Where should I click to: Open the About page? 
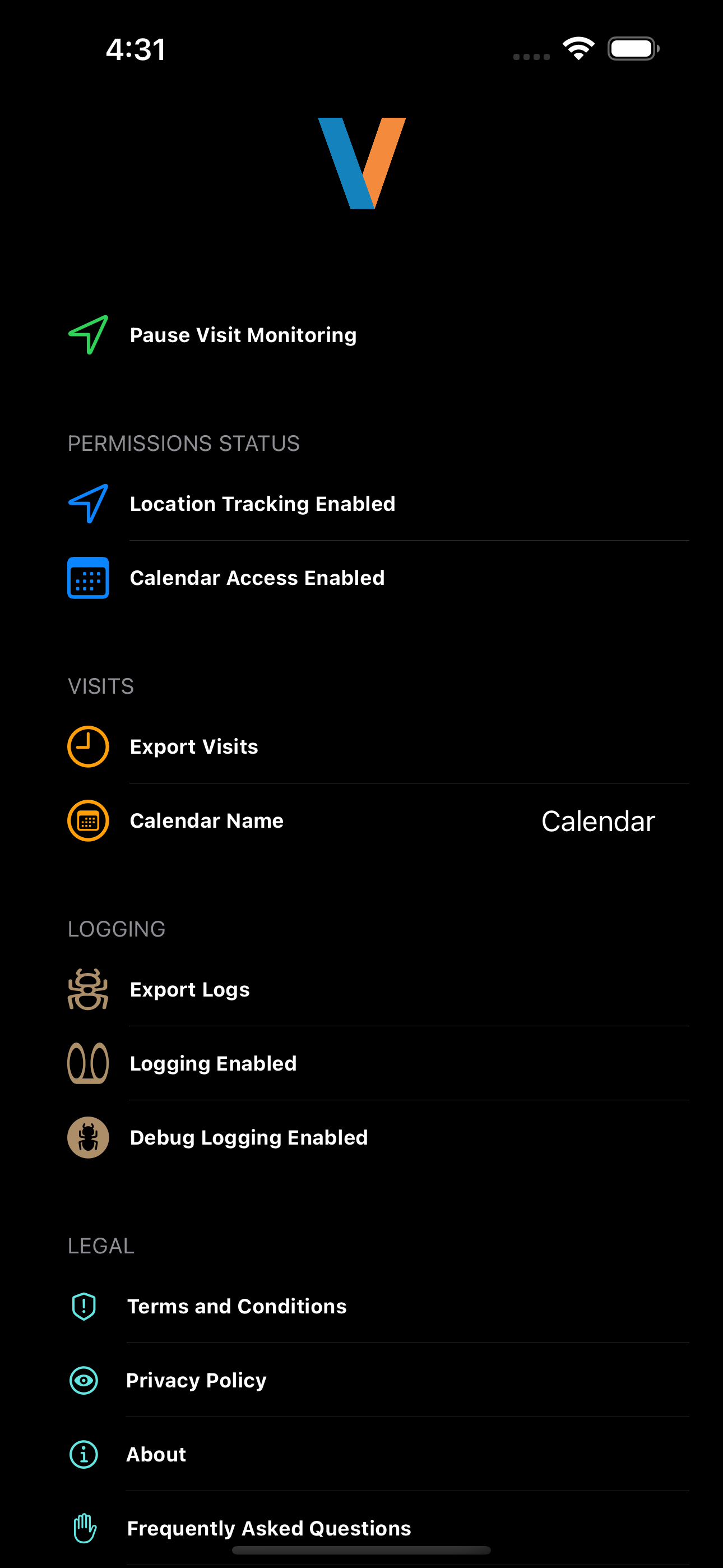pyautogui.click(x=156, y=1454)
